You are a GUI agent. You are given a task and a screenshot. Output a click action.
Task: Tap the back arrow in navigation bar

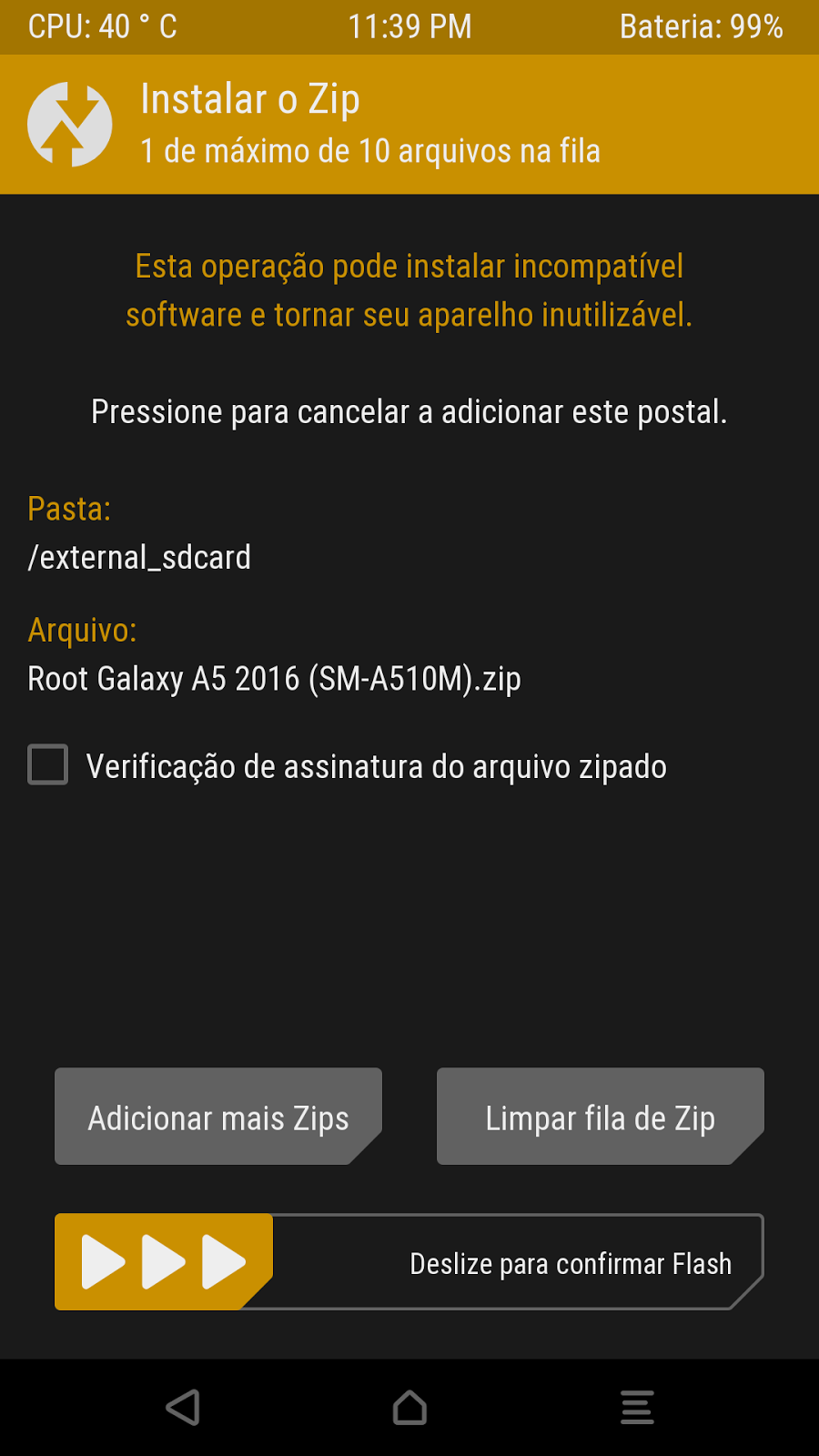[x=183, y=1408]
